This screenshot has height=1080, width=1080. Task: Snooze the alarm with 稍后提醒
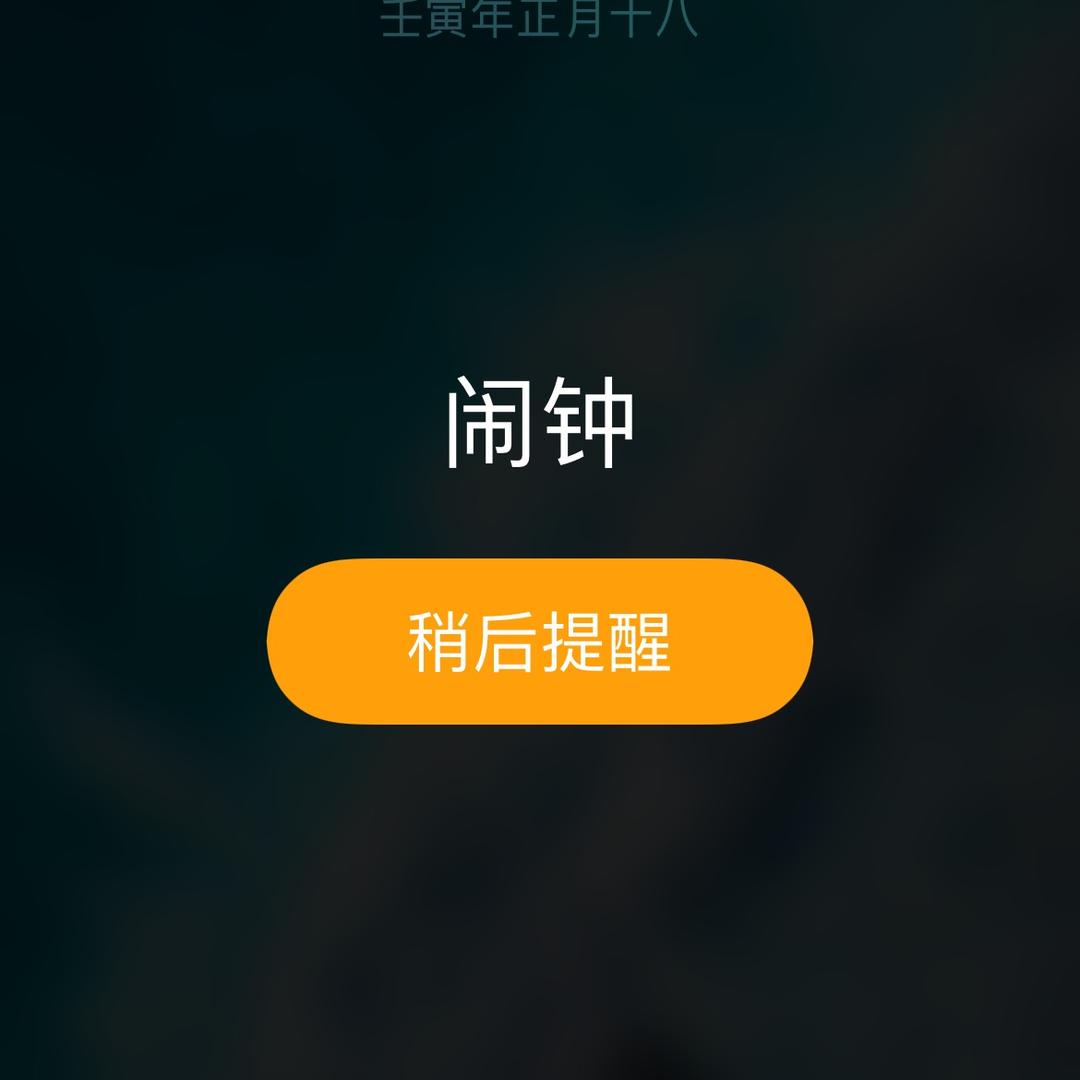point(539,641)
